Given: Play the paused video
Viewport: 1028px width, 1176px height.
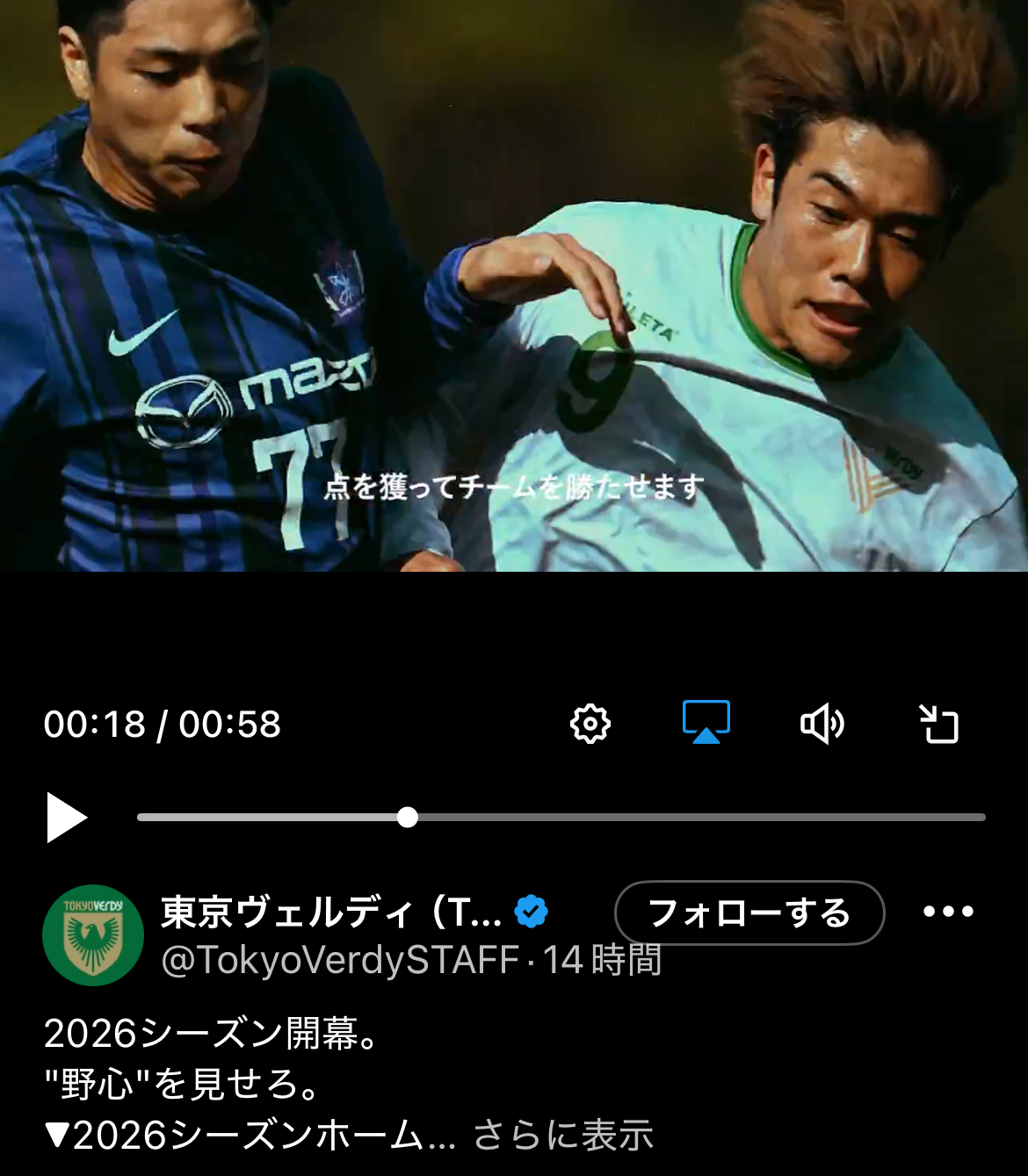Looking at the screenshot, I should point(67,818).
